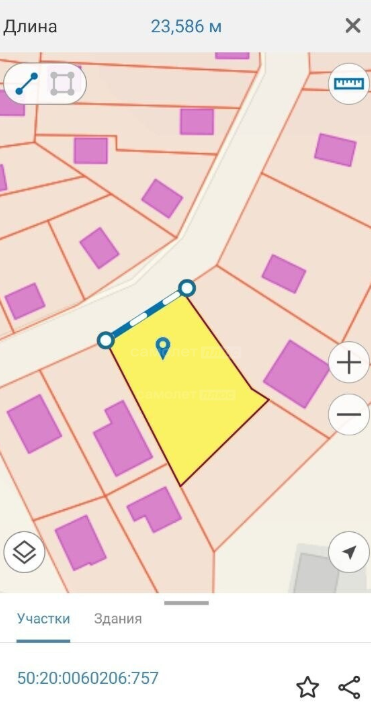Center map on my location
Viewport: 371px width, 706px height.
(349, 552)
